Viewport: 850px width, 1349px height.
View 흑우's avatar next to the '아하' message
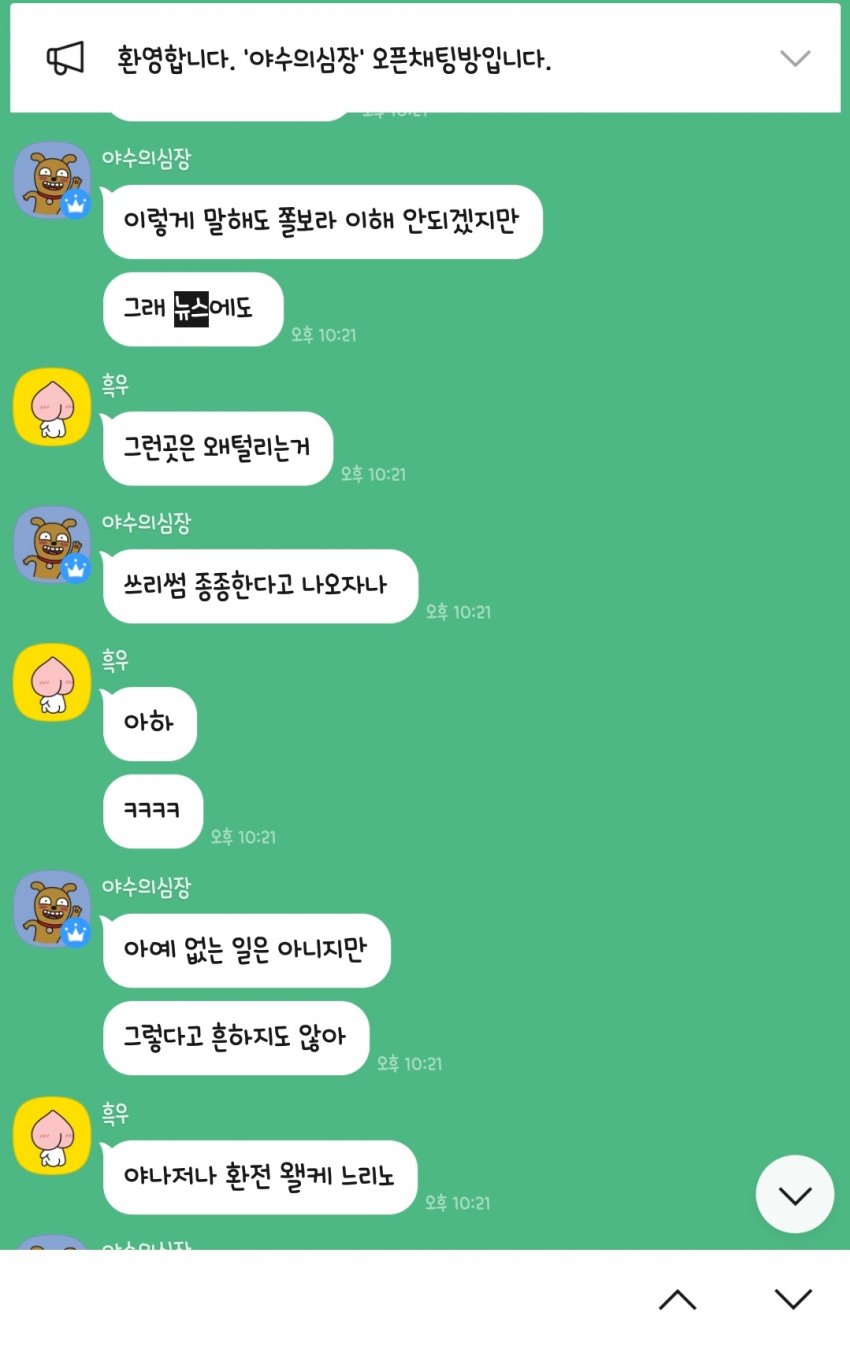(52, 682)
